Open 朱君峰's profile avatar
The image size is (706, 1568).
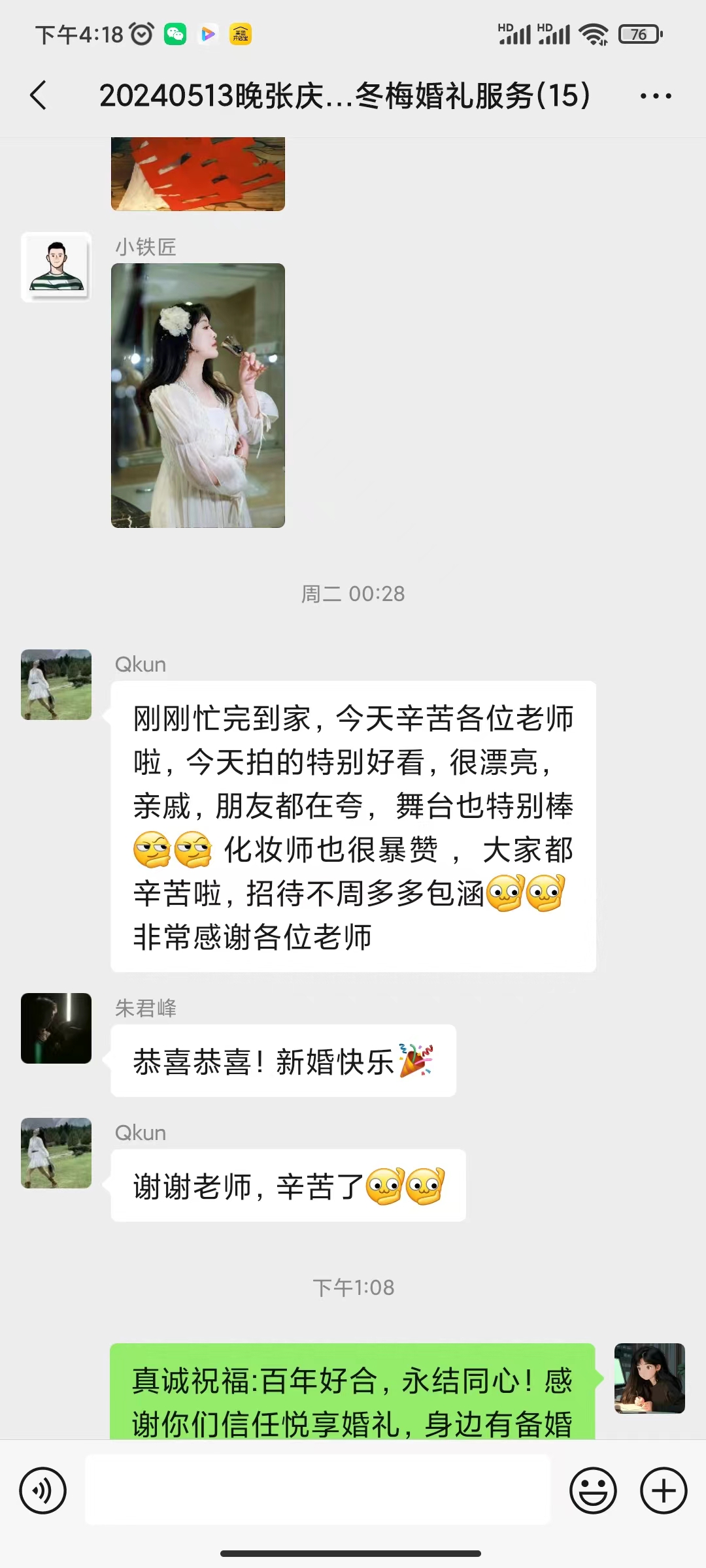pos(56,1028)
